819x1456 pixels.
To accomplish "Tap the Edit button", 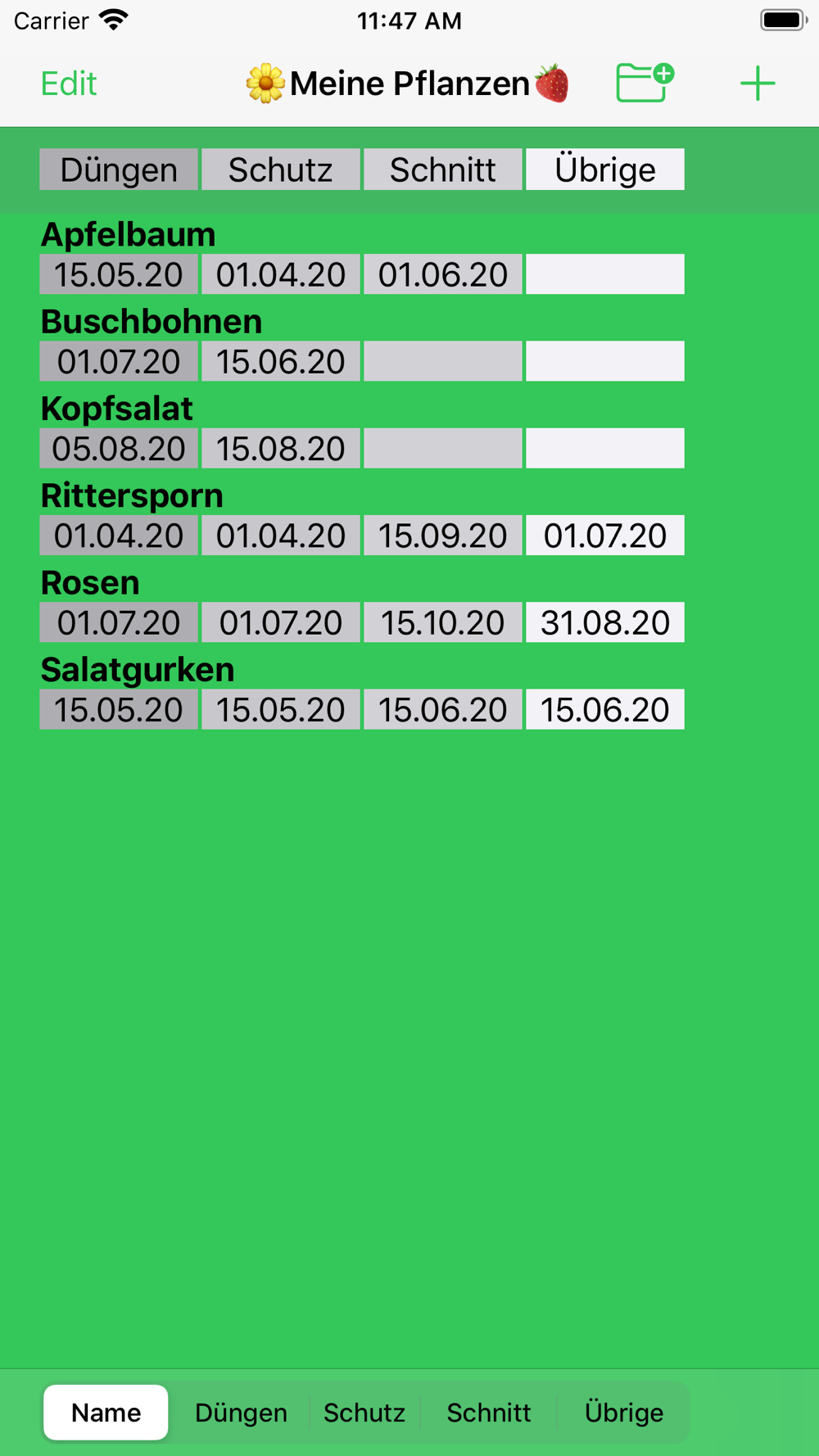I will [x=69, y=84].
